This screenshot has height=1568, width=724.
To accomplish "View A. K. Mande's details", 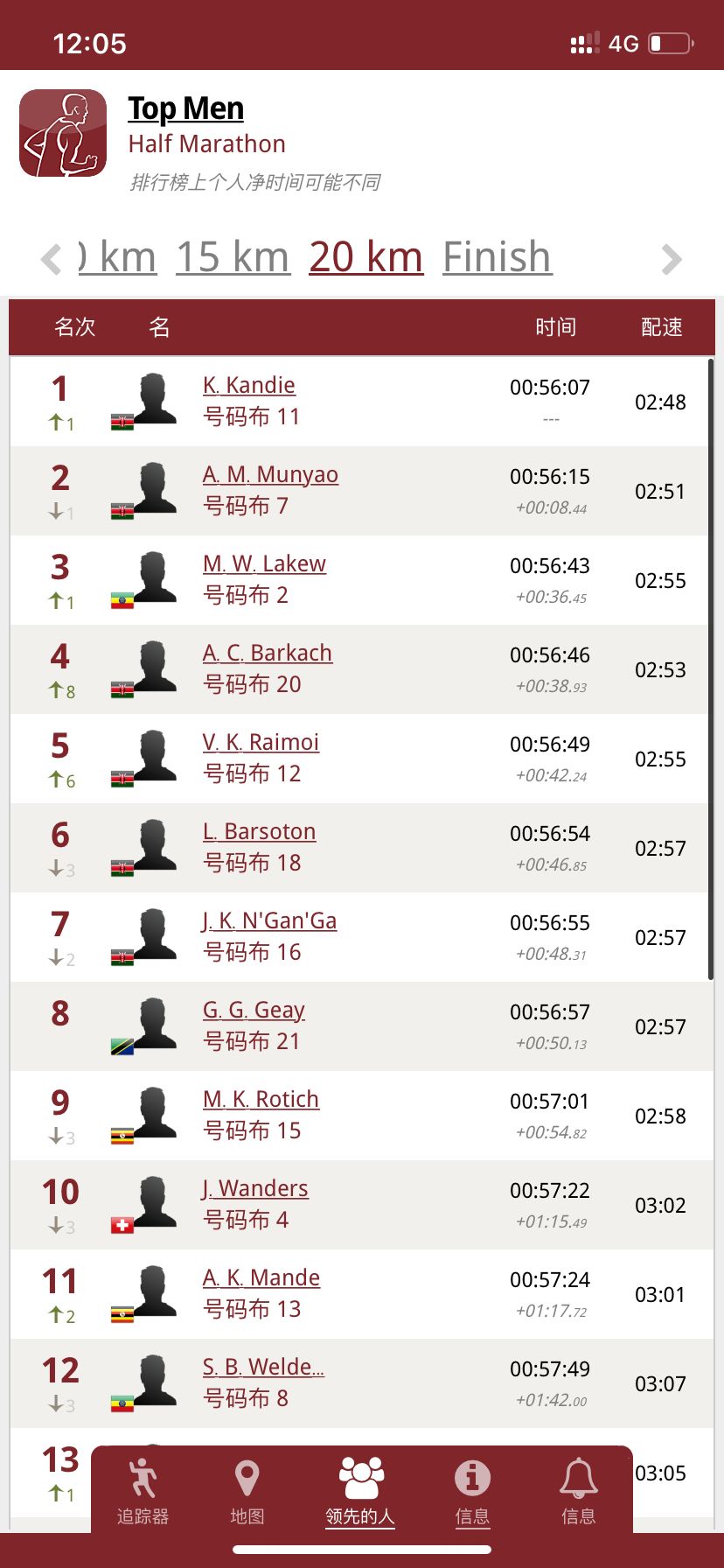I will tap(261, 1277).
